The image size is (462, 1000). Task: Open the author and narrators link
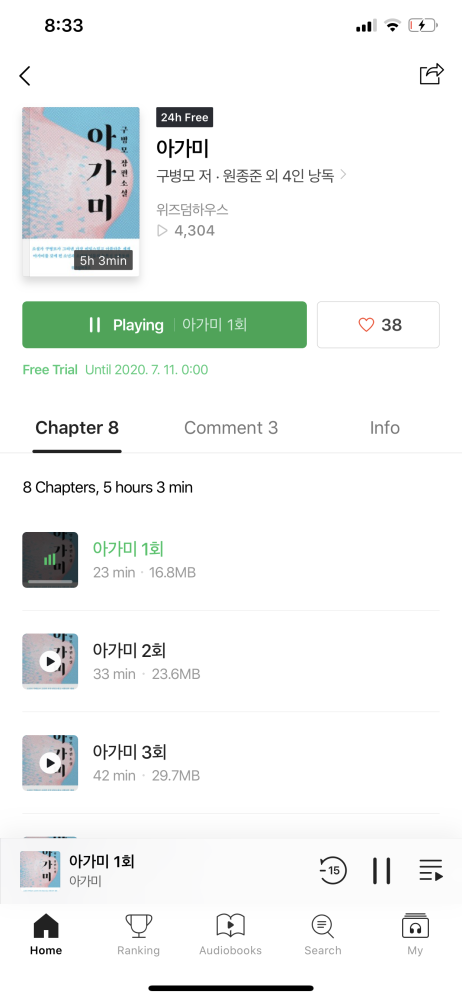click(251, 175)
